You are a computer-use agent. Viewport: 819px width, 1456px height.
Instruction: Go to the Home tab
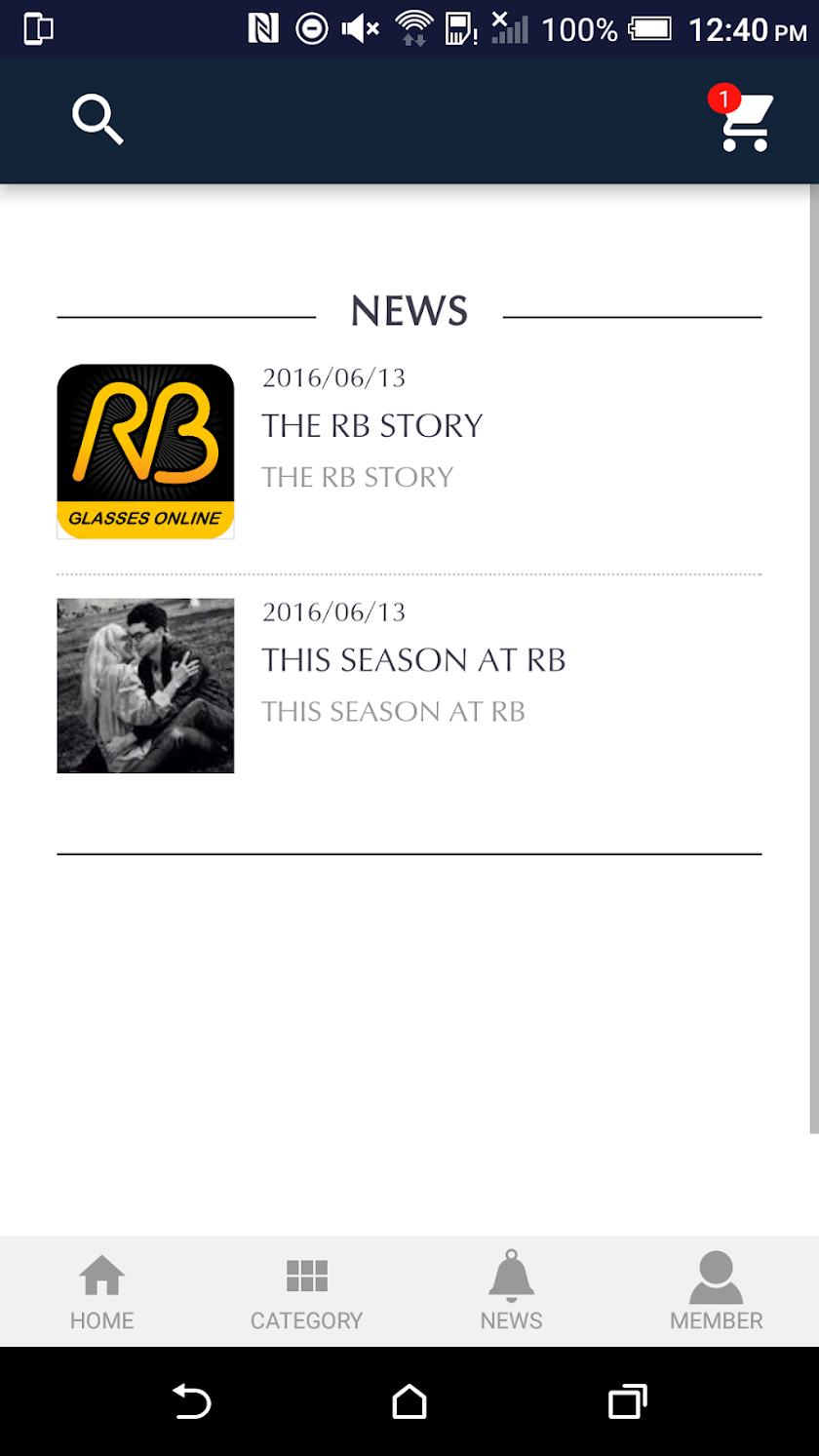(102, 1292)
